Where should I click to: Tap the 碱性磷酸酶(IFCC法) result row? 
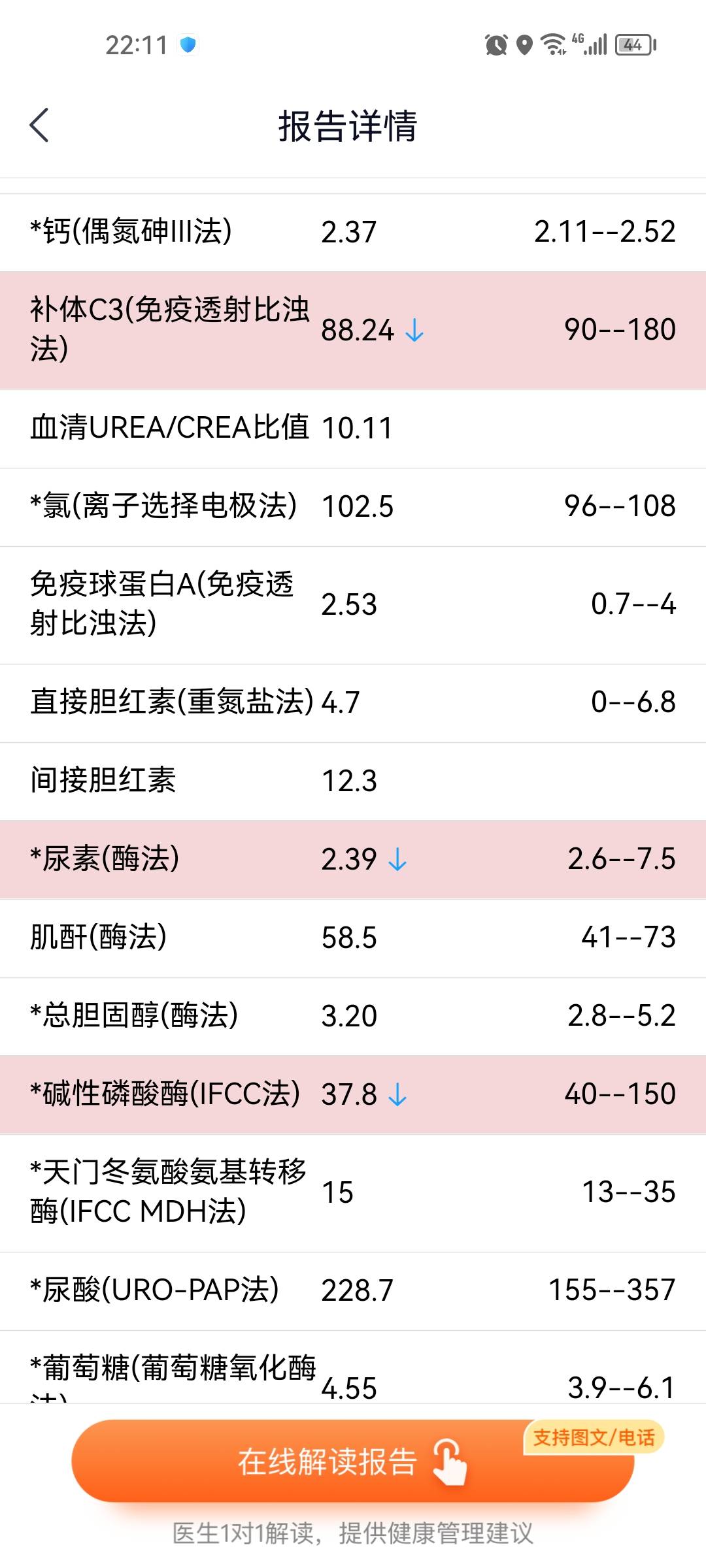click(x=353, y=1094)
